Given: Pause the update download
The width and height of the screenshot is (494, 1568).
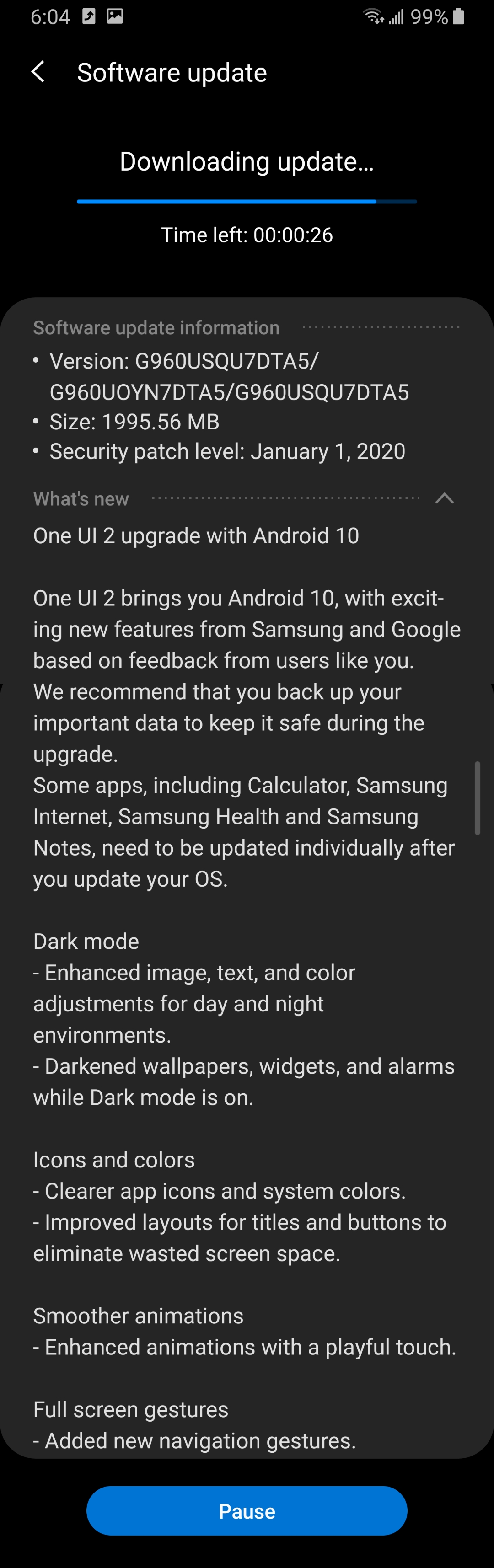Looking at the screenshot, I should pos(247,1511).
